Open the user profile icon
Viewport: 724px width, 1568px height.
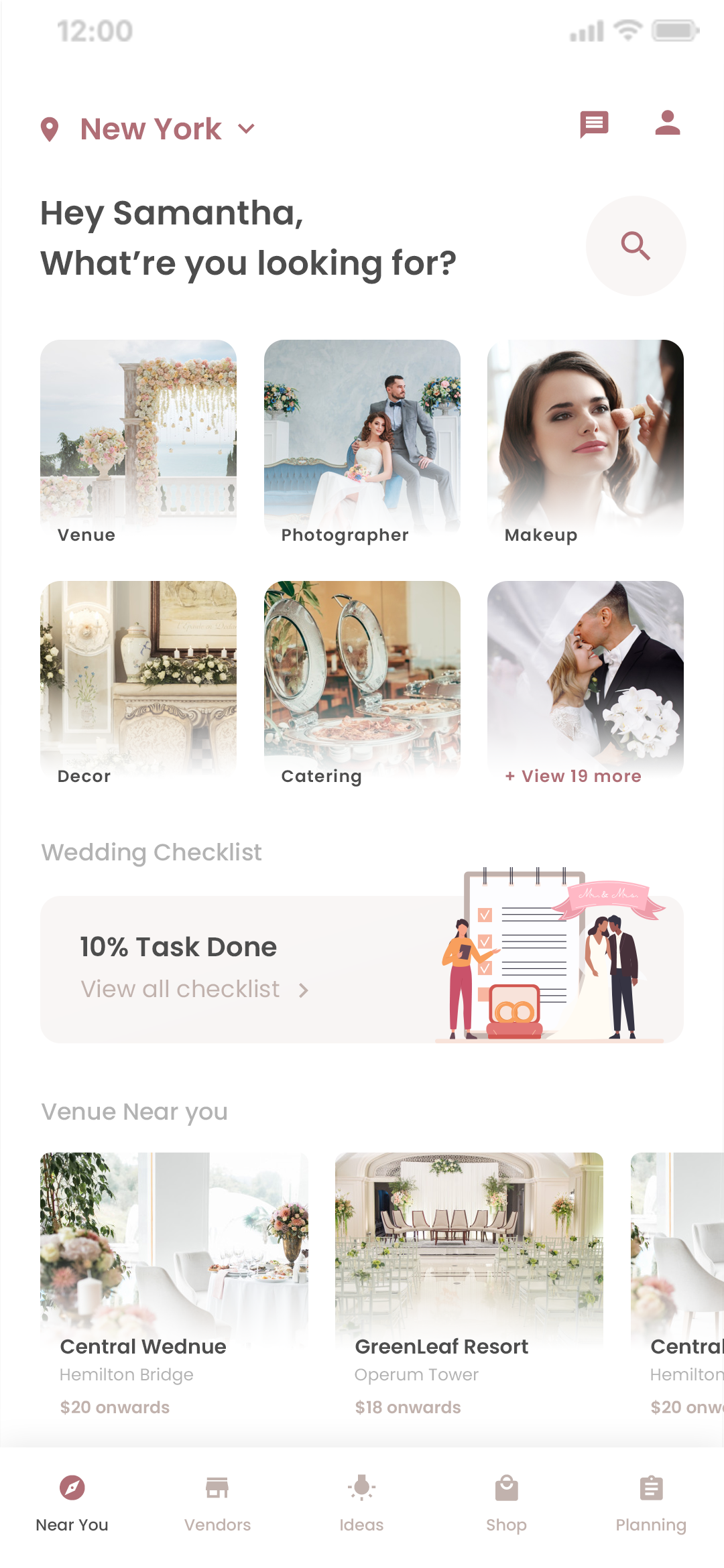(x=667, y=123)
